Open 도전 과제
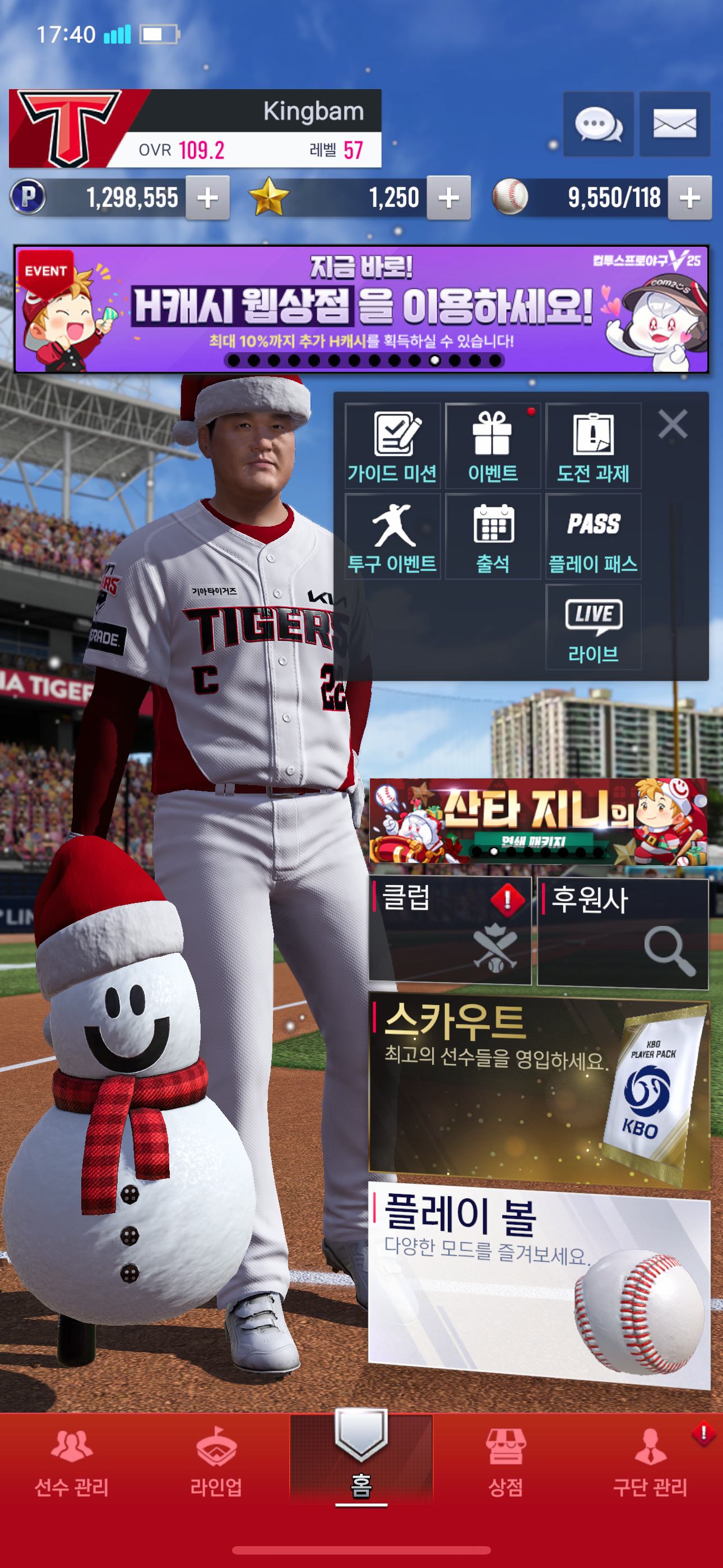This screenshot has width=723, height=1568. pyautogui.click(x=594, y=446)
